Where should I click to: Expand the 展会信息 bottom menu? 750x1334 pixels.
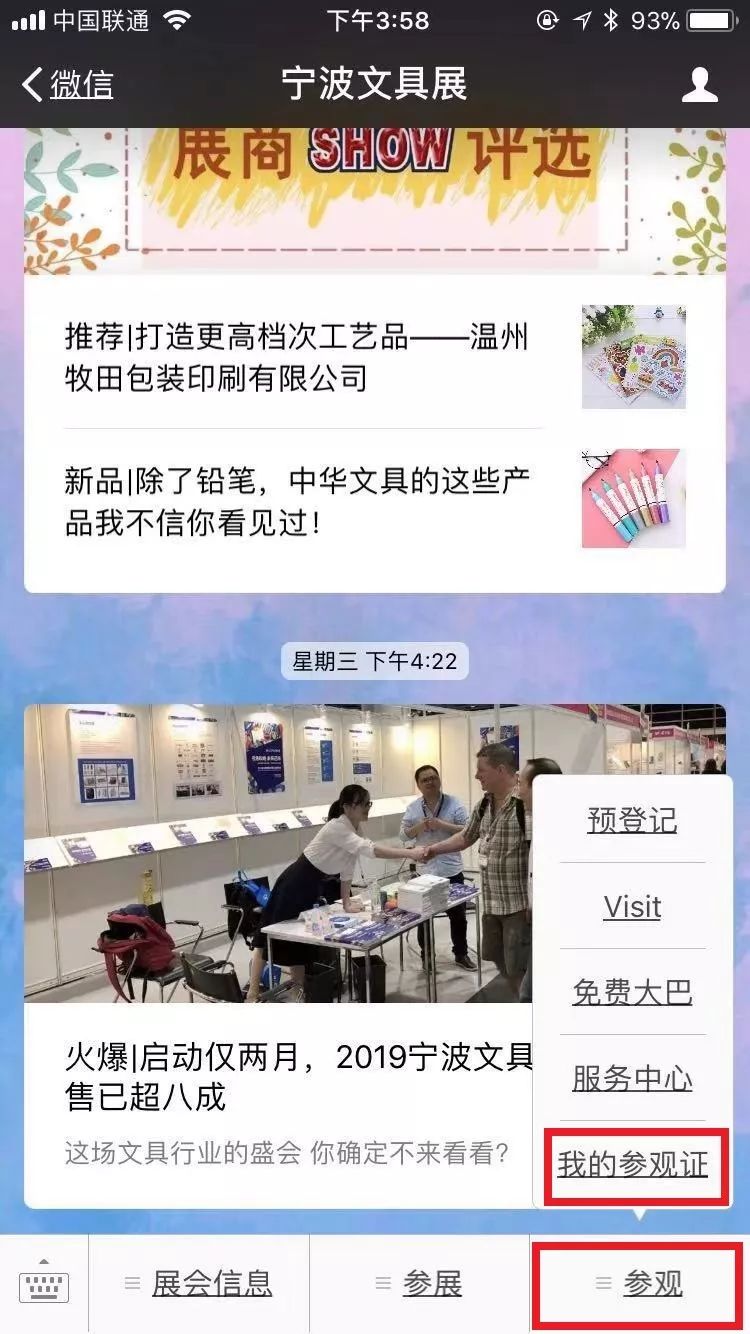[x=199, y=1284]
